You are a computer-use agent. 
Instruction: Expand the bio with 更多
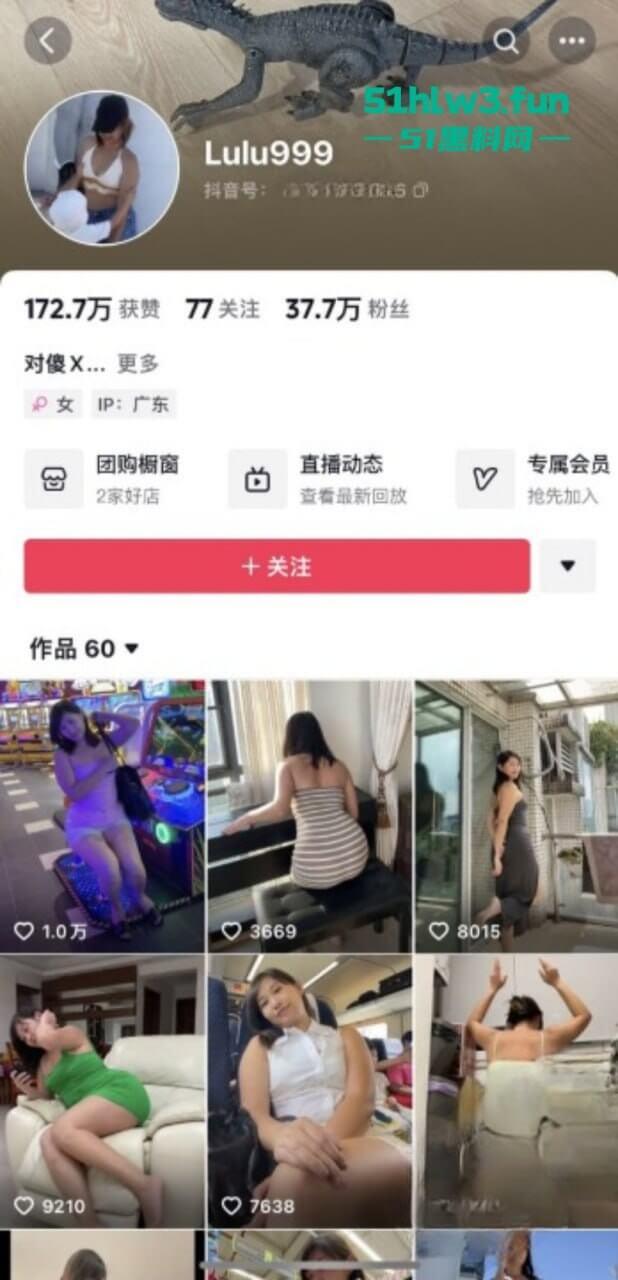click(138, 363)
